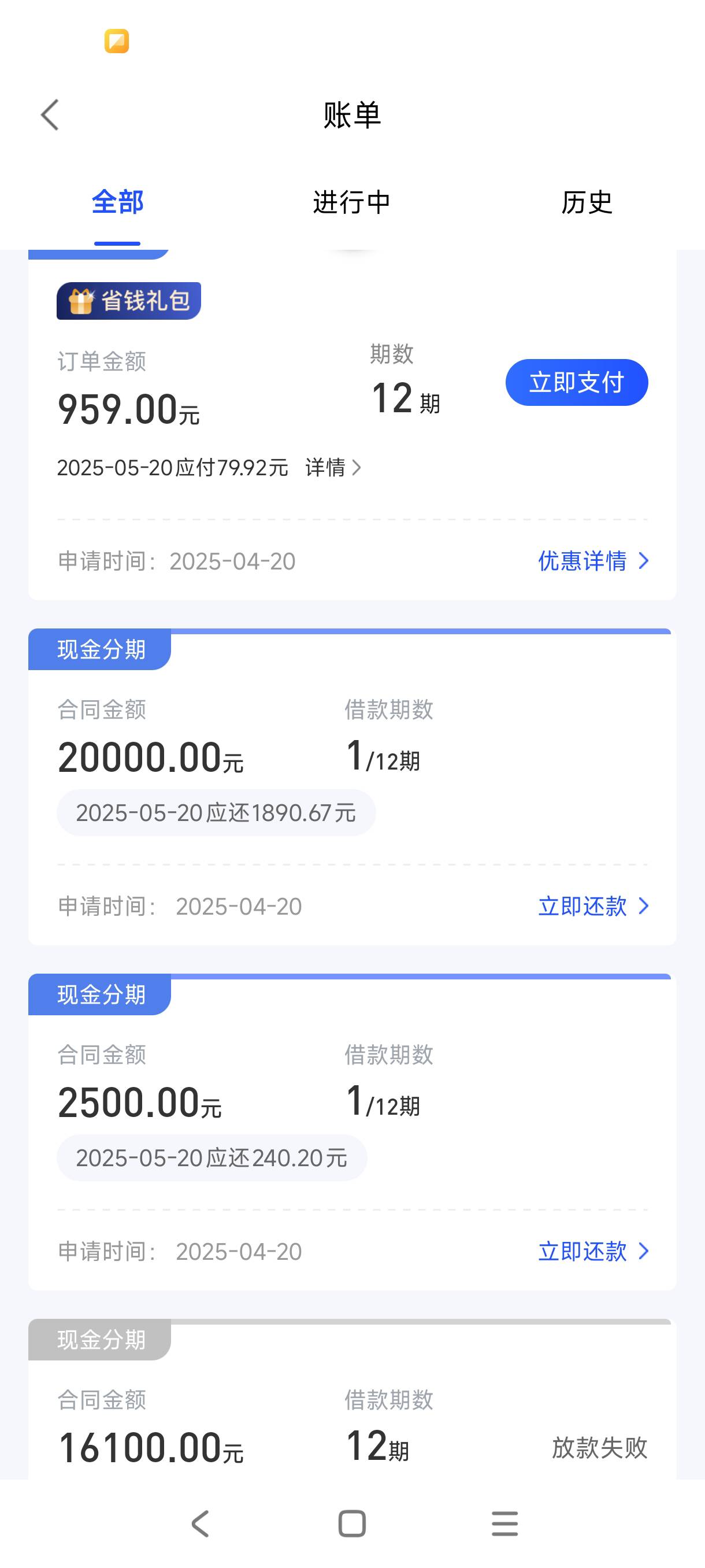Tap the 省钱礼包 badge
Screen dimensions: 705x1568
tap(129, 301)
